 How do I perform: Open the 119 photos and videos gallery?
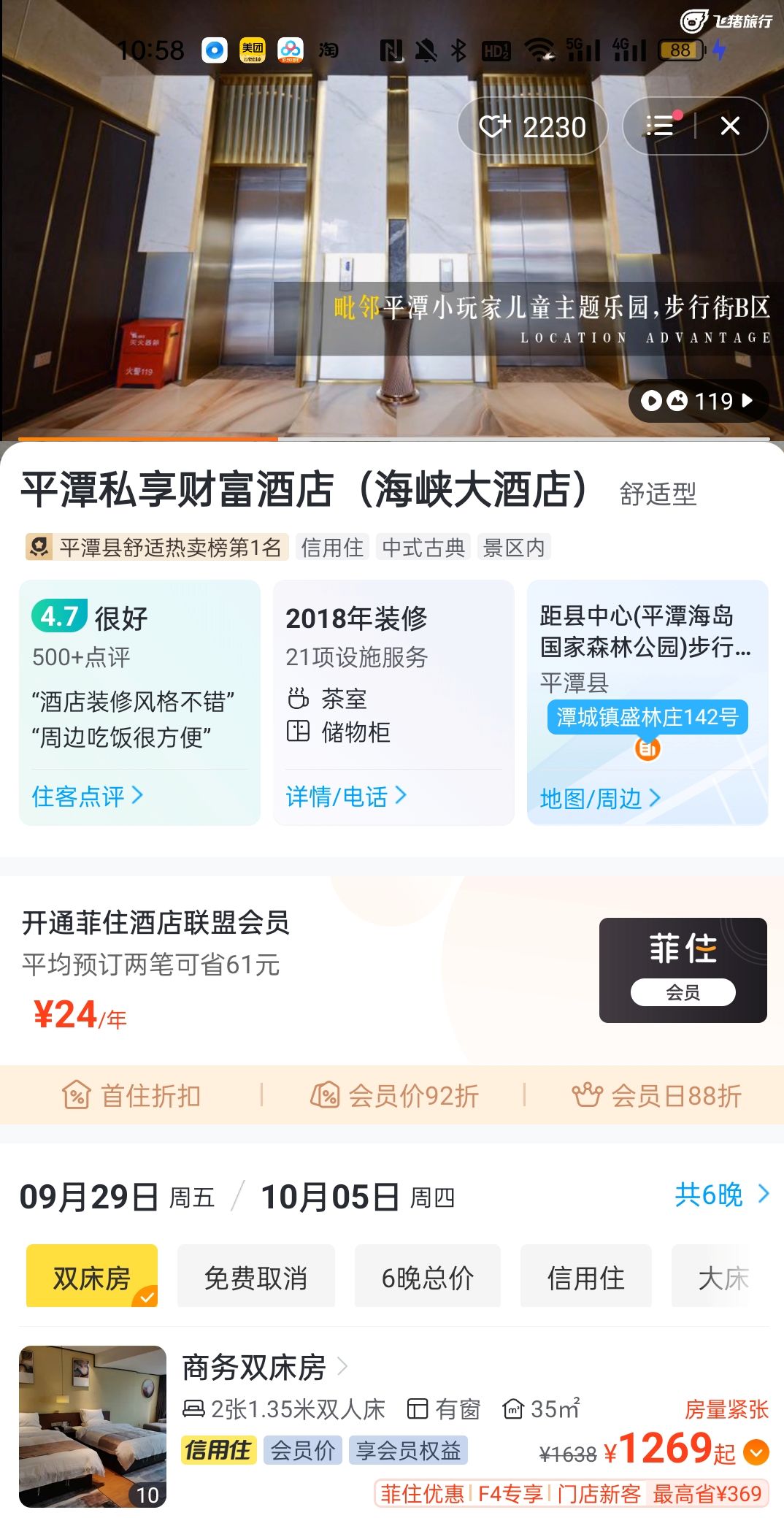697,401
